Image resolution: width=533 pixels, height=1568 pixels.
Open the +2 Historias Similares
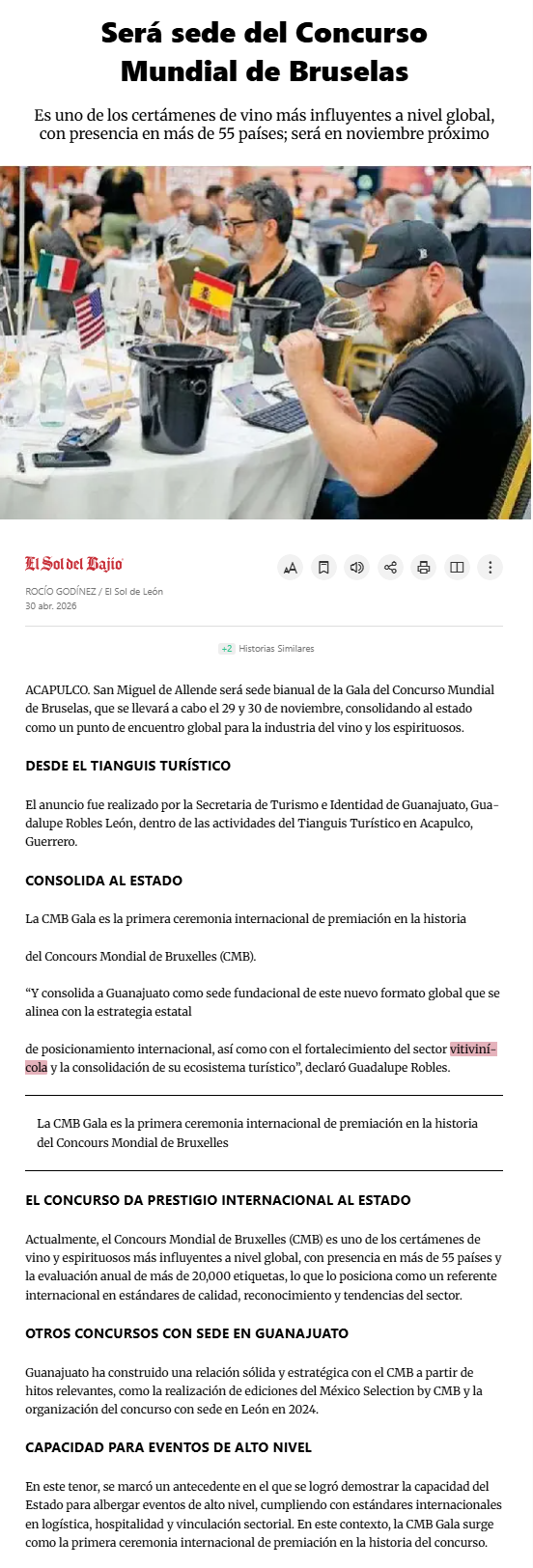point(266,649)
